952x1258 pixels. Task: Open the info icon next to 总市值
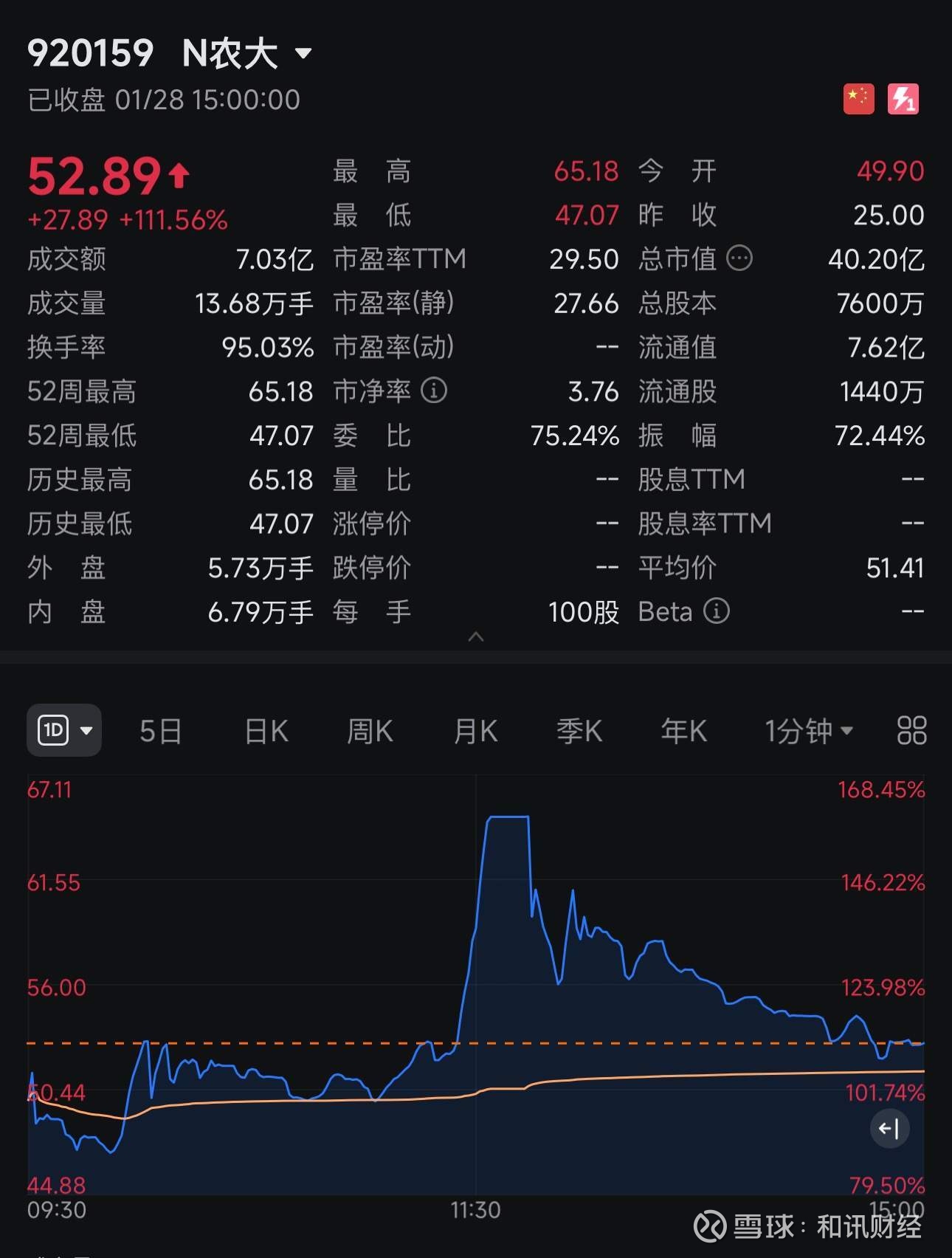[x=739, y=258]
